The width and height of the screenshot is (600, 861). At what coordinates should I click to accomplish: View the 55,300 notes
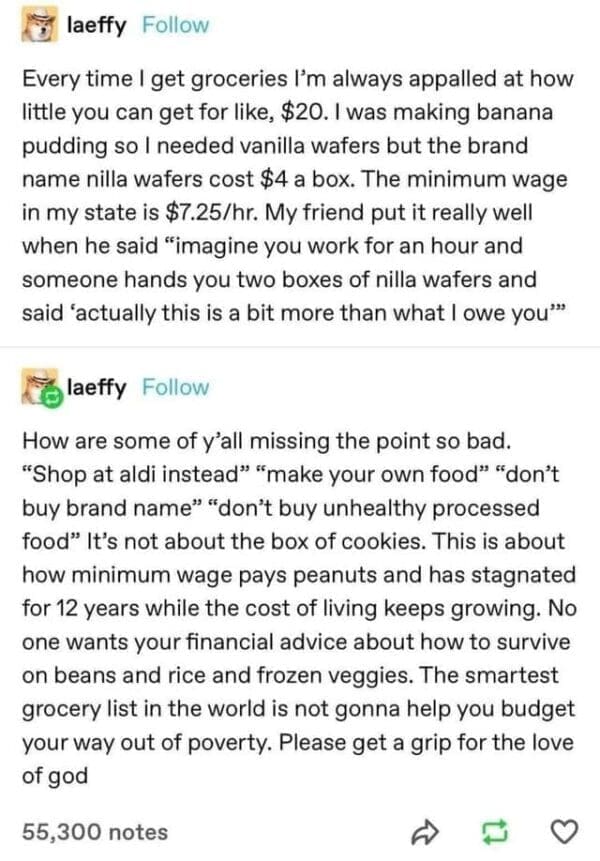click(94, 831)
